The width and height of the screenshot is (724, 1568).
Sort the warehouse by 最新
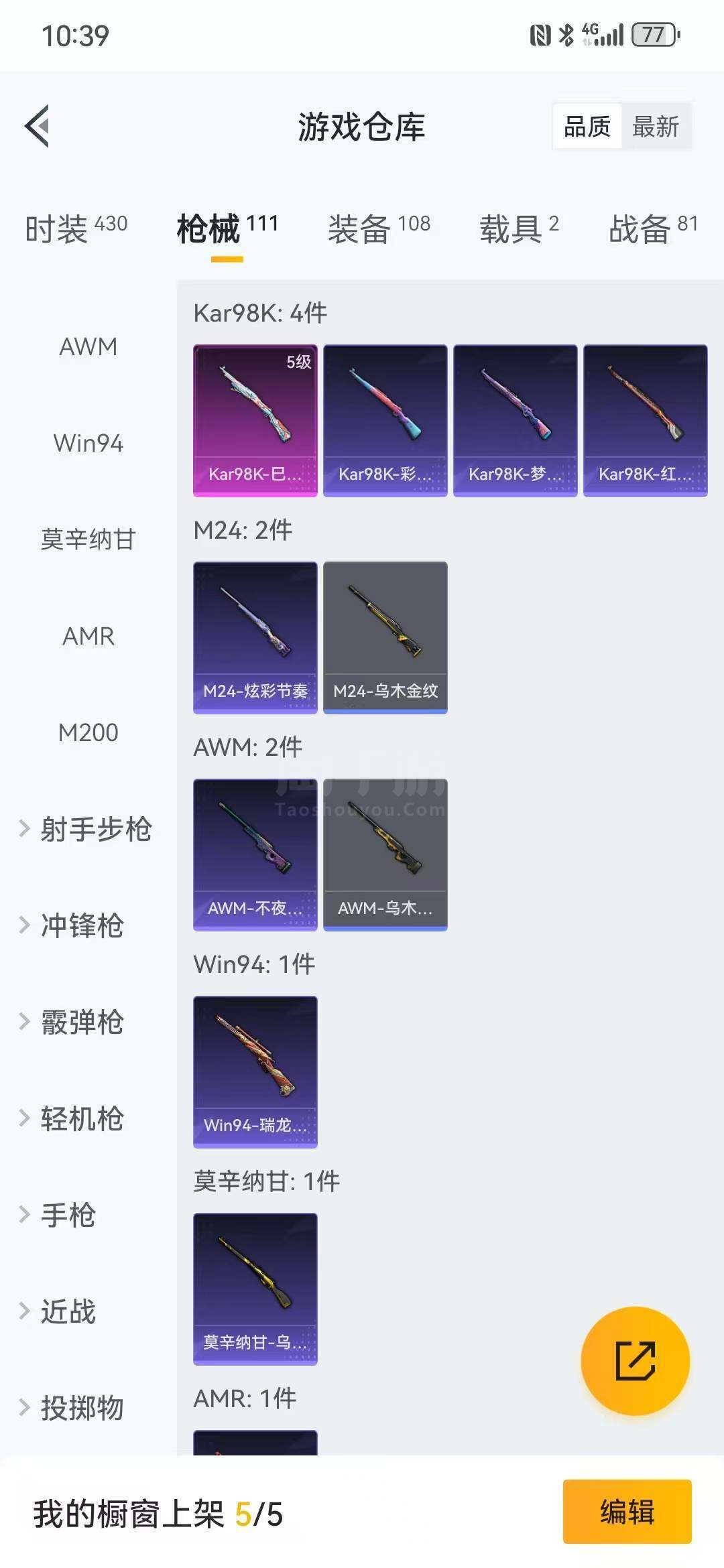(x=655, y=126)
